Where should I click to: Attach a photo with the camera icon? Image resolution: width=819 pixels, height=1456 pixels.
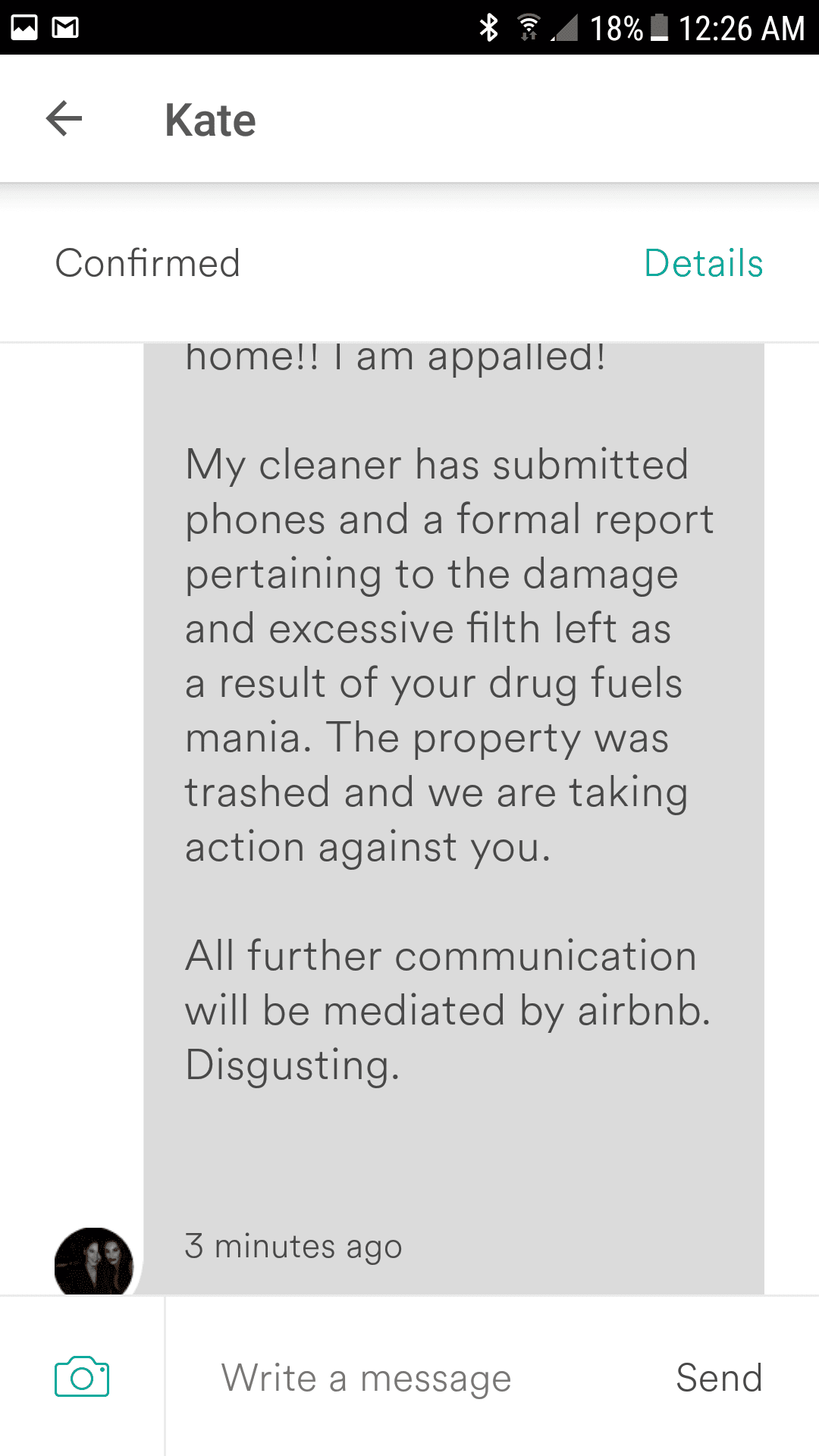tap(82, 1376)
